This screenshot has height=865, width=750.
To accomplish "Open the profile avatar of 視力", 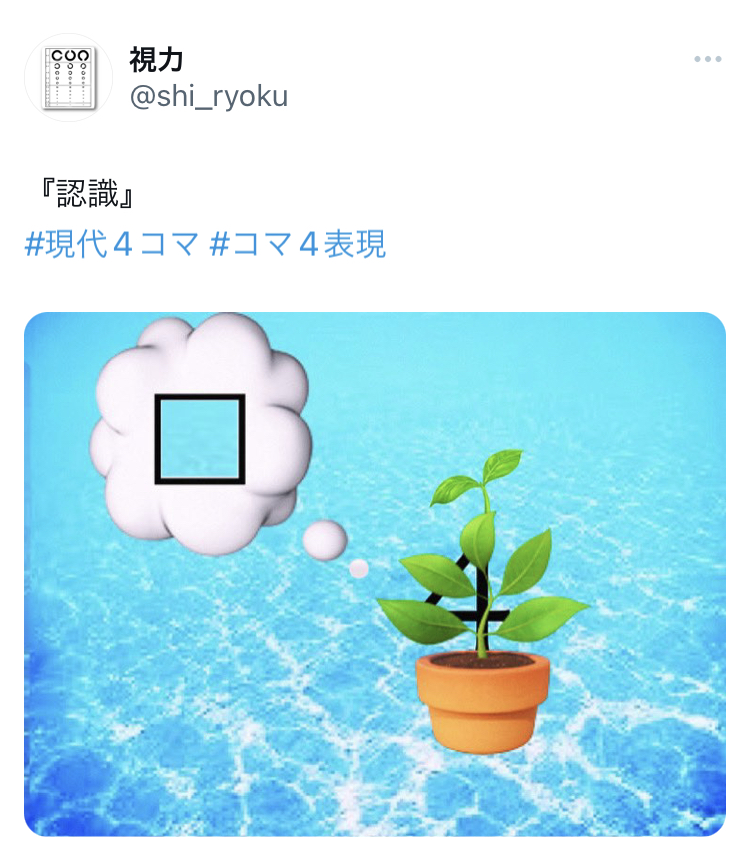I will [68, 78].
